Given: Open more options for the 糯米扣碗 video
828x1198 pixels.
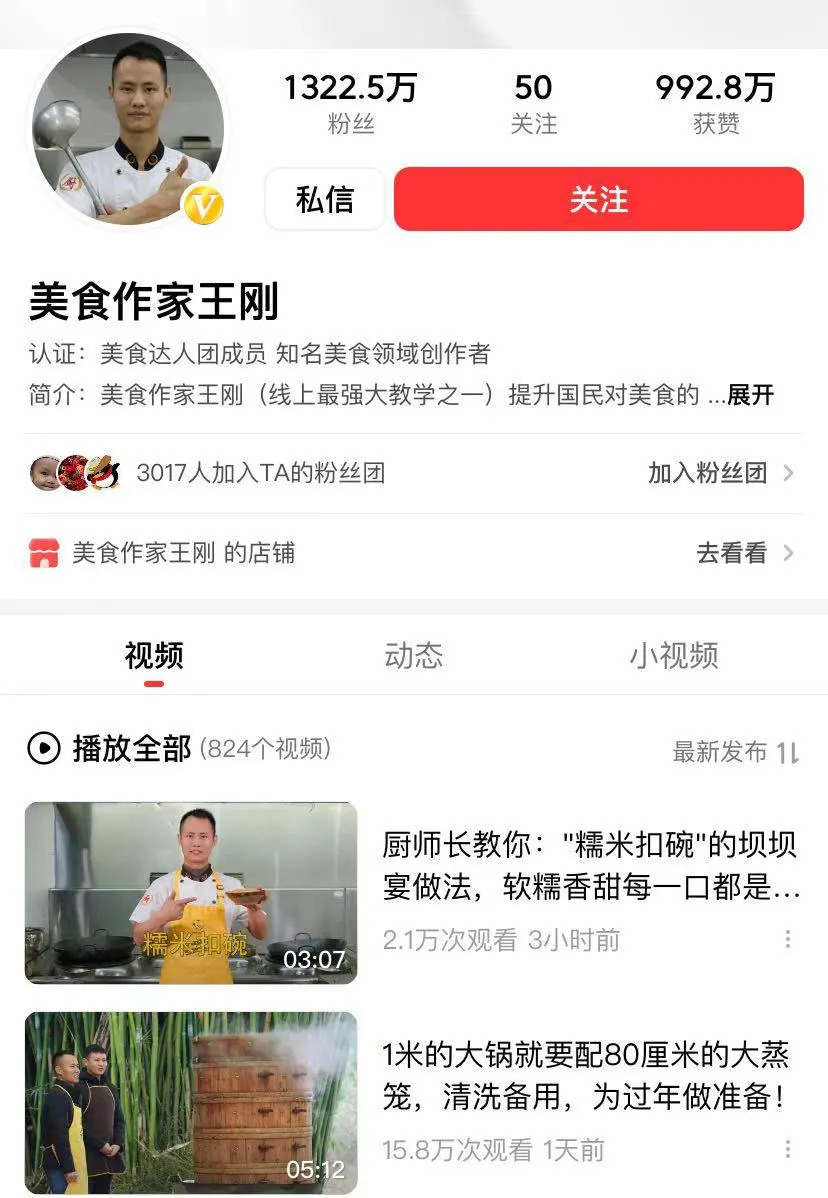Looking at the screenshot, I should coord(788,939).
